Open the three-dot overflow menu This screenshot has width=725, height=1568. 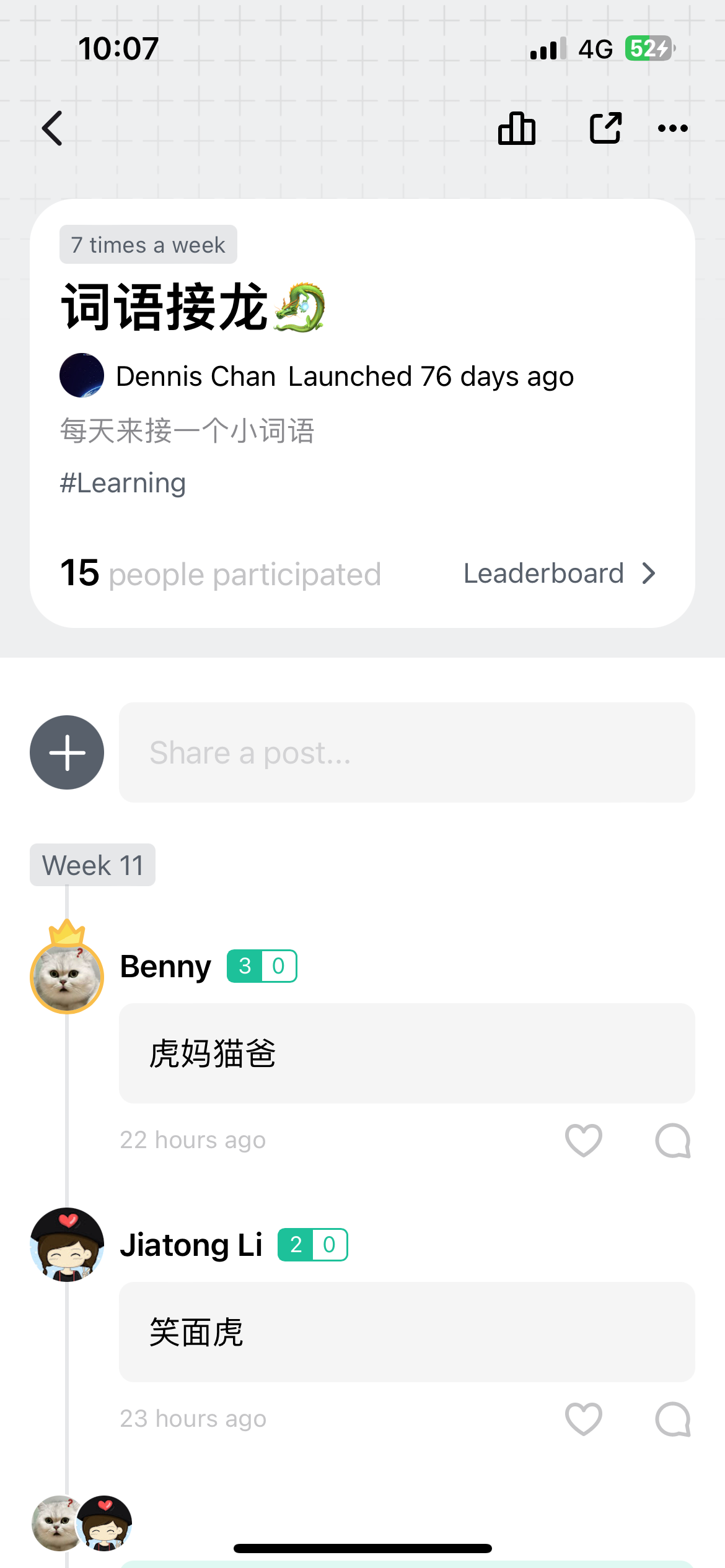[x=672, y=128]
